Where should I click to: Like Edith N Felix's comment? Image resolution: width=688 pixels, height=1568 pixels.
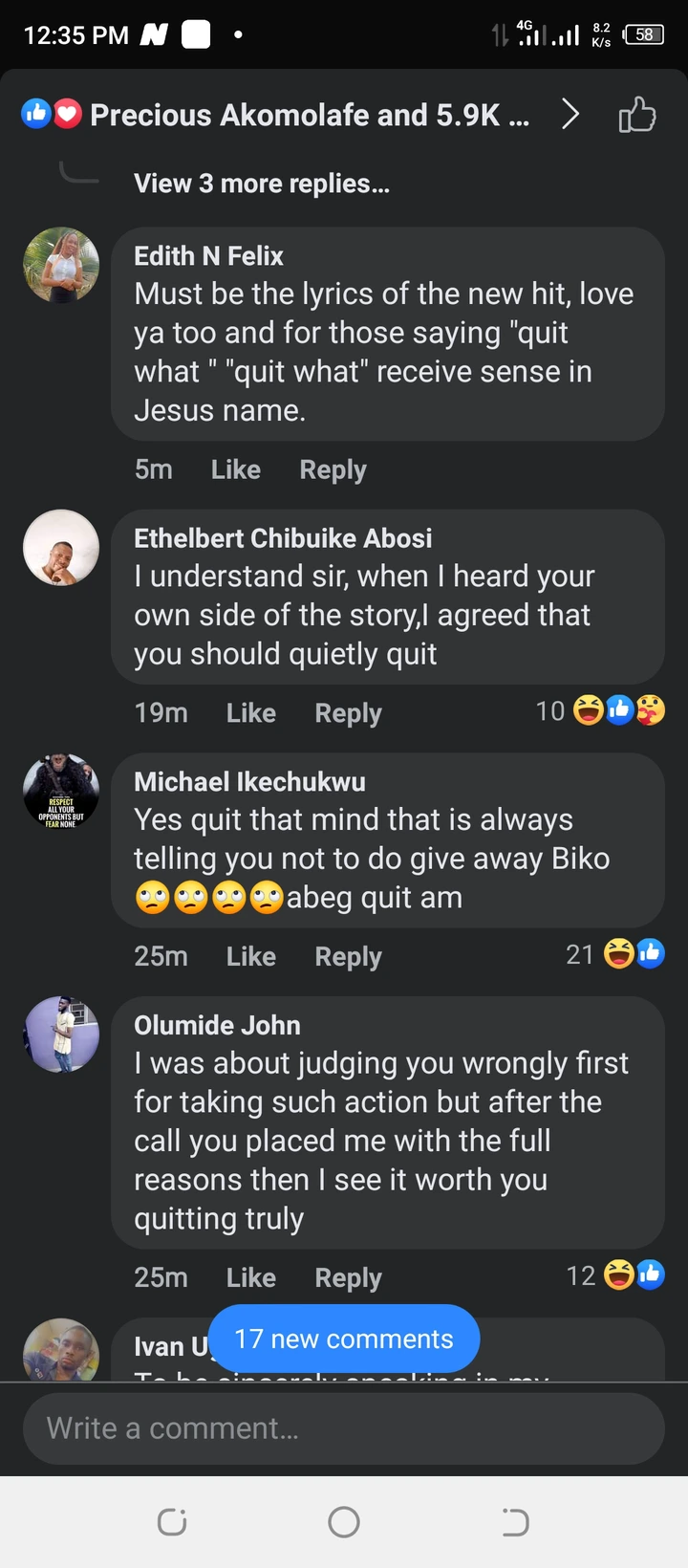[235, 469]
